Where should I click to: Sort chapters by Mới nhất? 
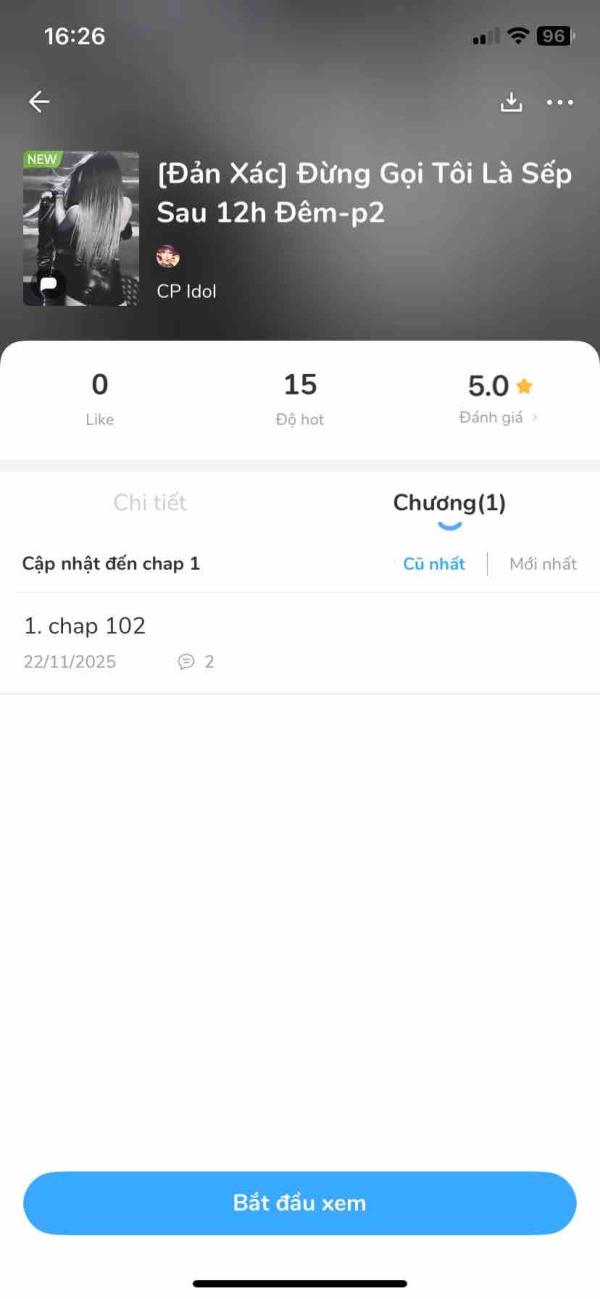[543, 564]
